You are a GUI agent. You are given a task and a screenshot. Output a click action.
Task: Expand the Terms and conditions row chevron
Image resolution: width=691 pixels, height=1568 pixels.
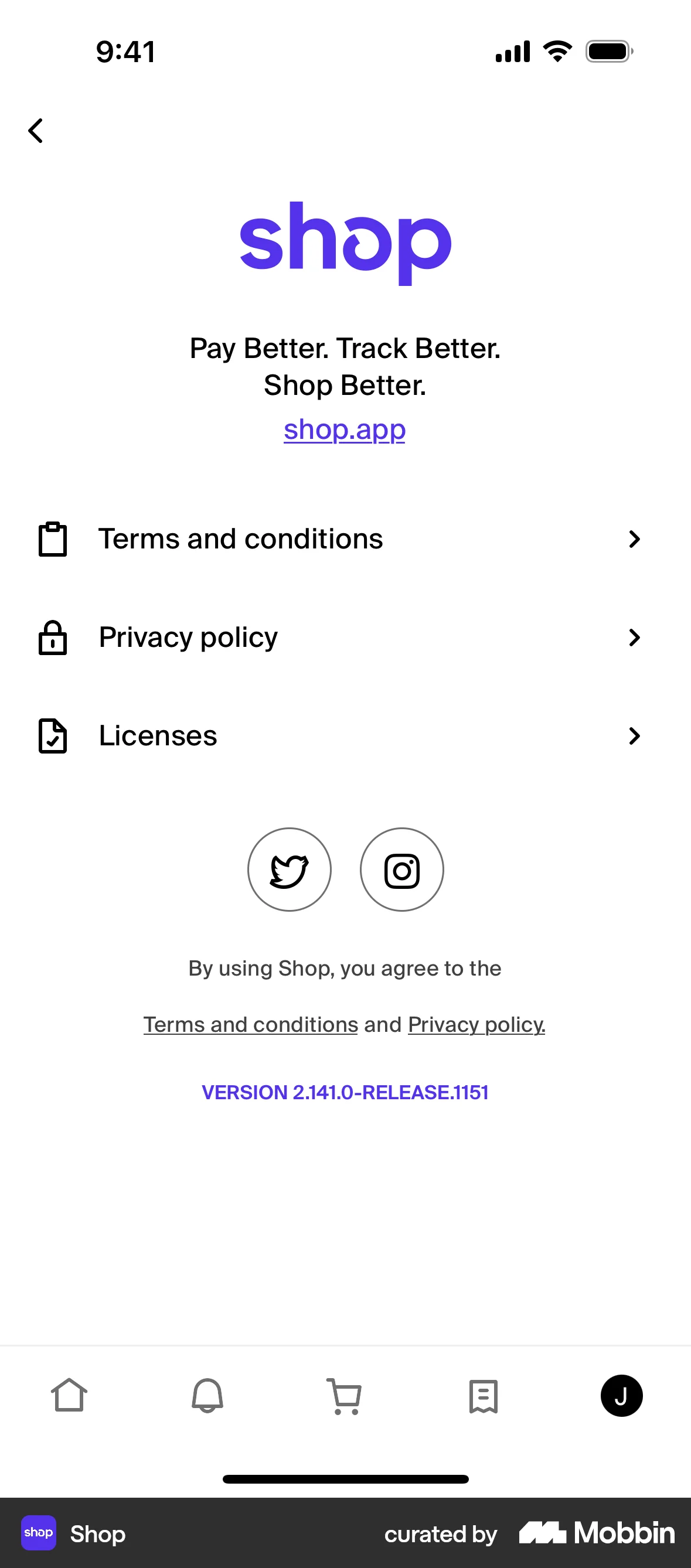pyautogui.click(x=635, y=538)
